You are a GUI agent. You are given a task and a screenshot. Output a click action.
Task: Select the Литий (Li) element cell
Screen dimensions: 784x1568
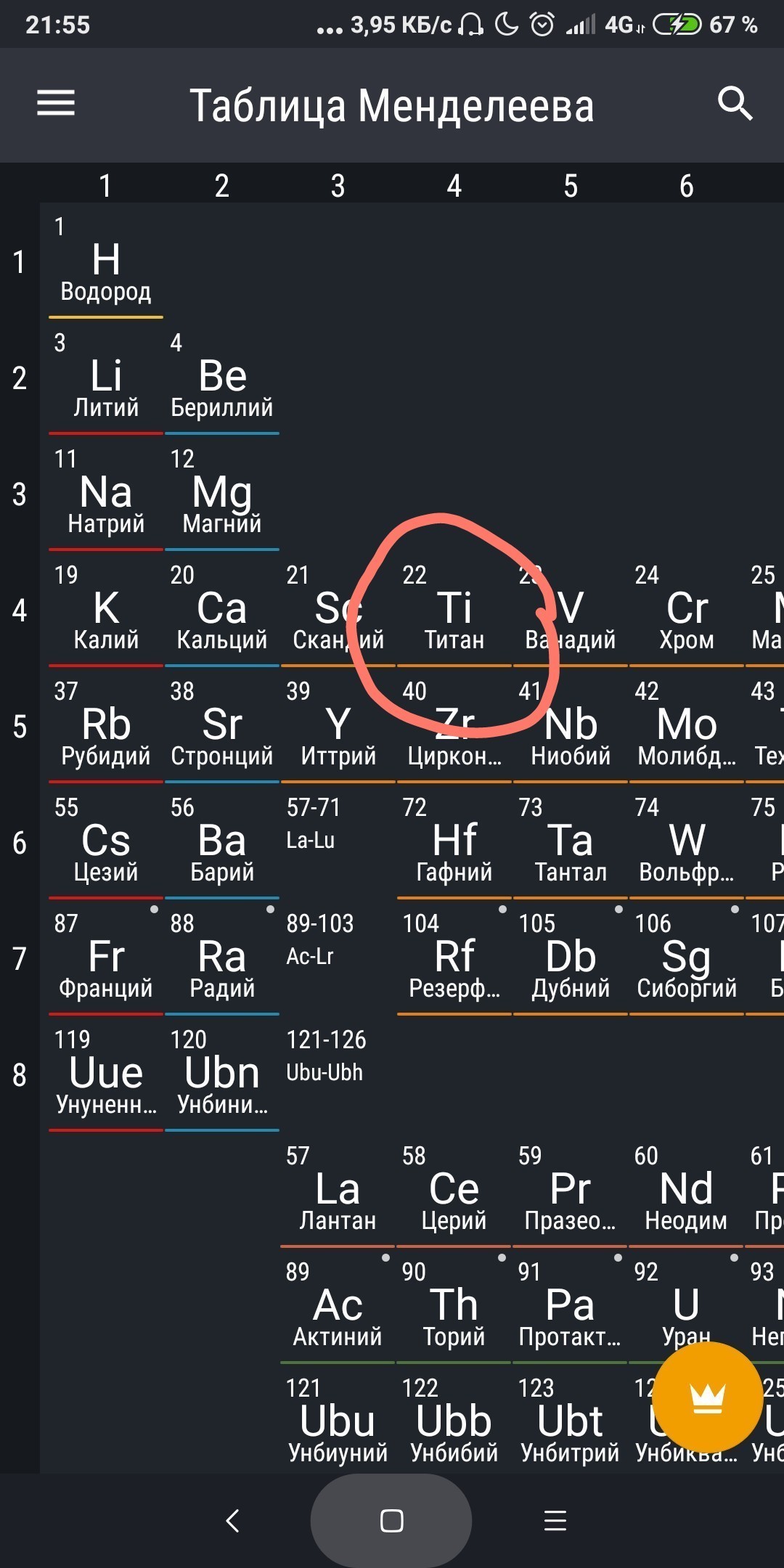pyautogui.click(x=106, y=377)
